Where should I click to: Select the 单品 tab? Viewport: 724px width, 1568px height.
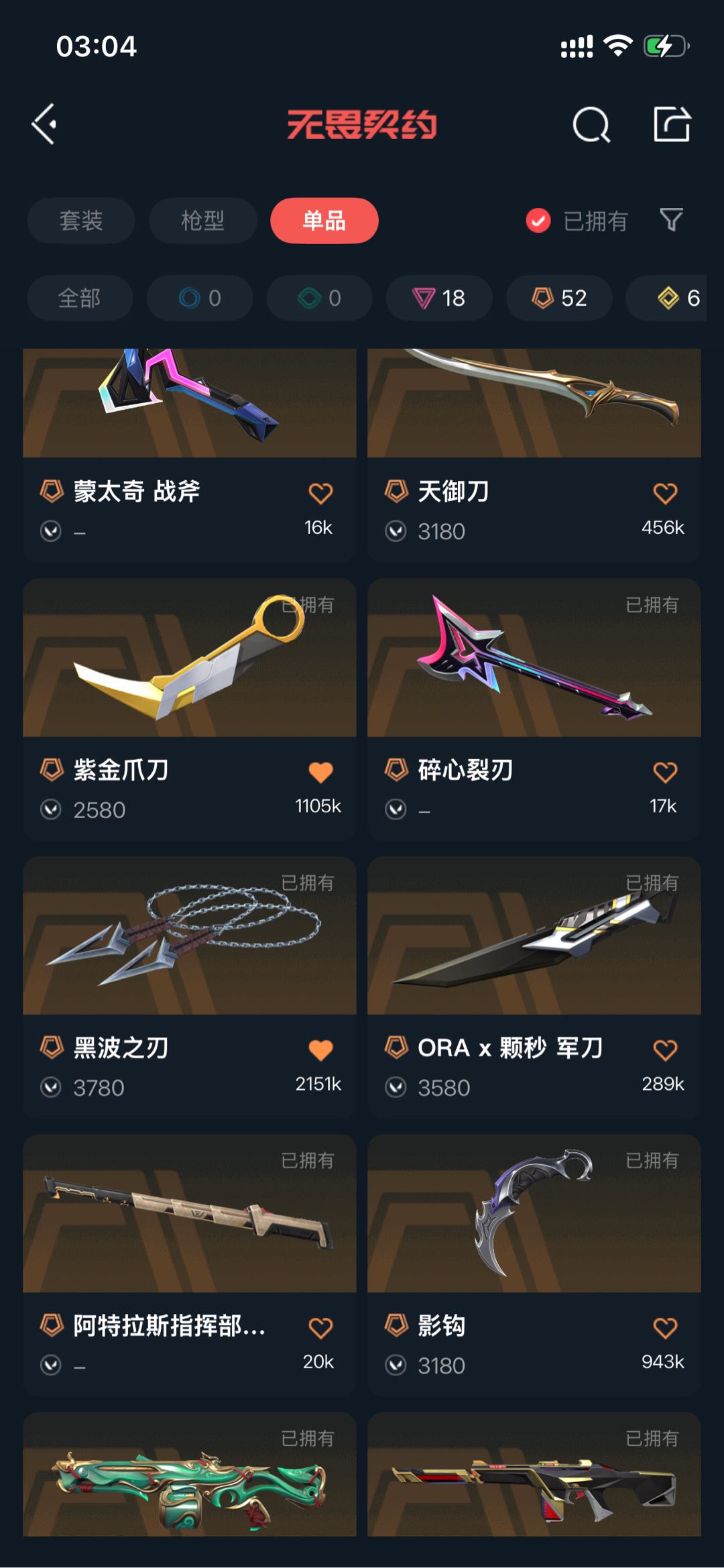pos(324,221)
